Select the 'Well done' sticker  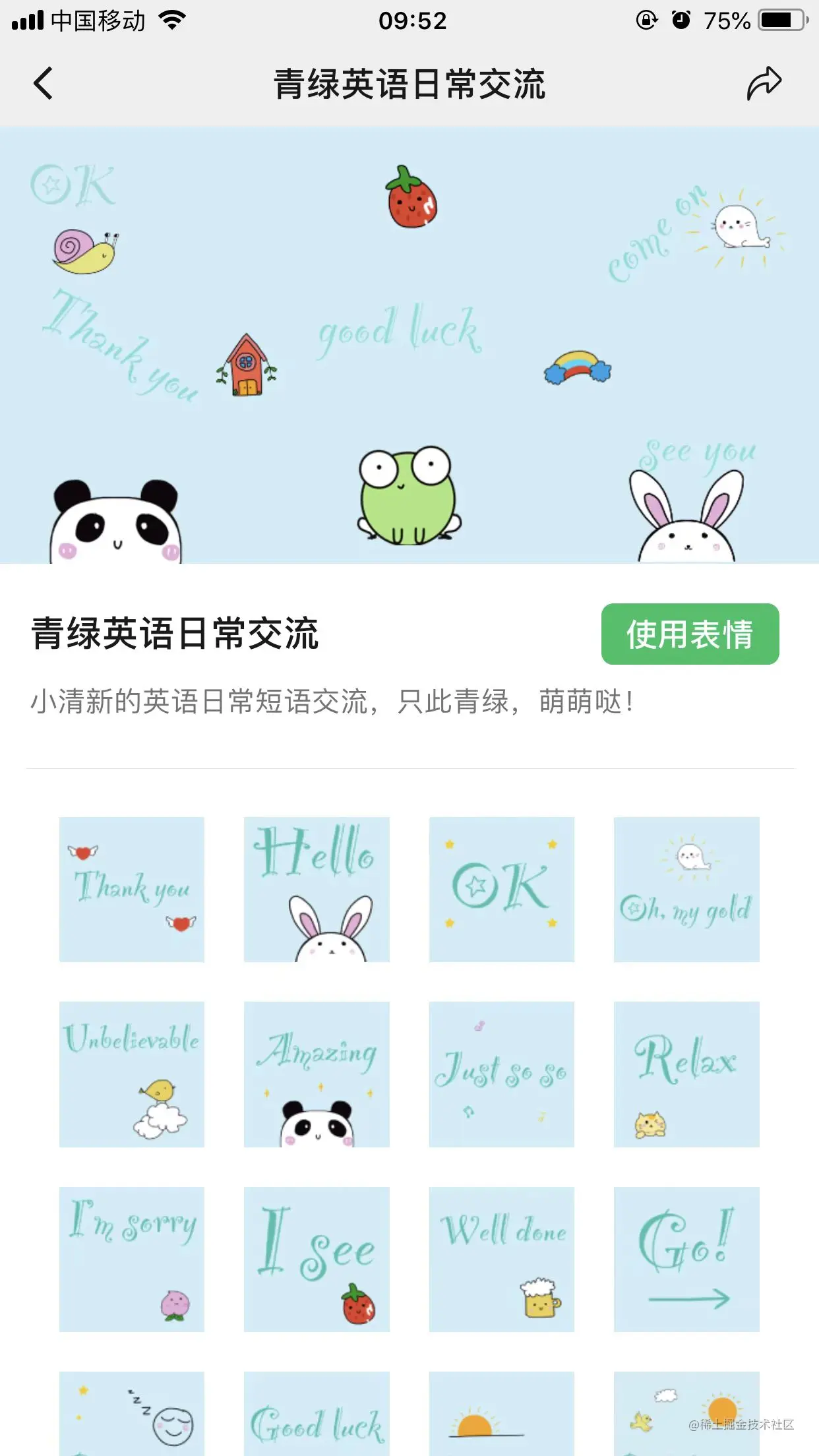click(x=501, y=1259)
